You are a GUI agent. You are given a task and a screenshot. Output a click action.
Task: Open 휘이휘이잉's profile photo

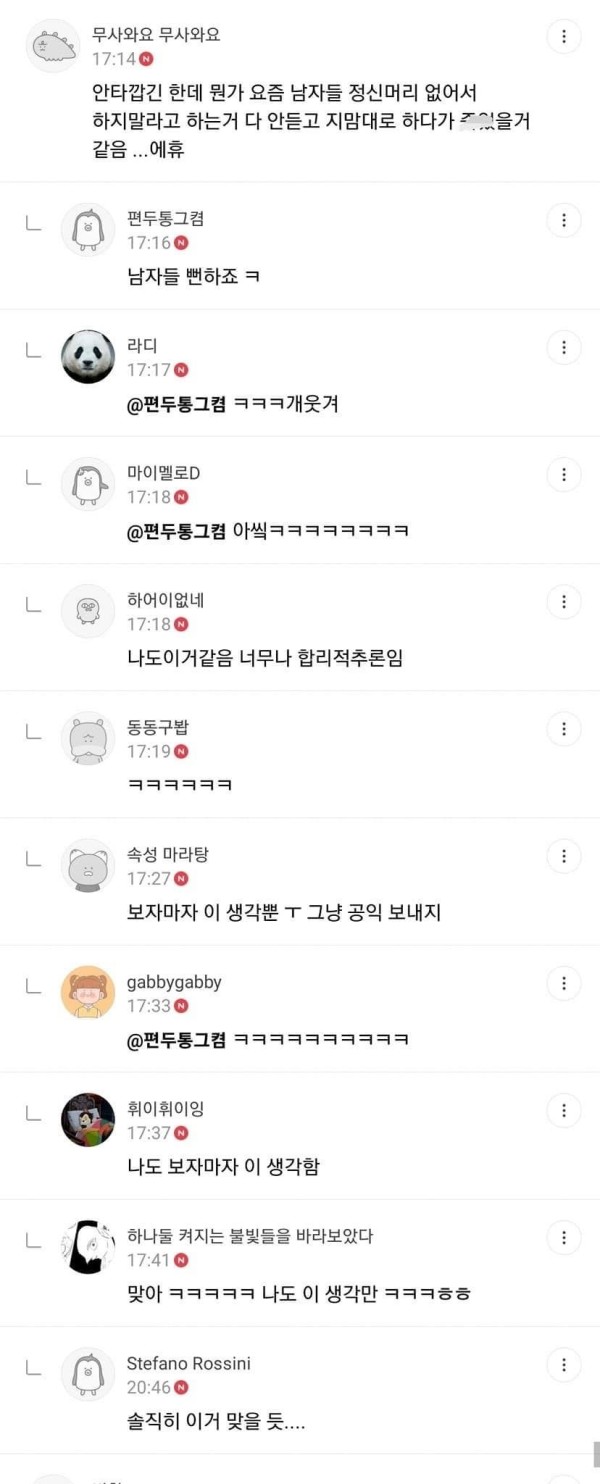pos(88,1120)
